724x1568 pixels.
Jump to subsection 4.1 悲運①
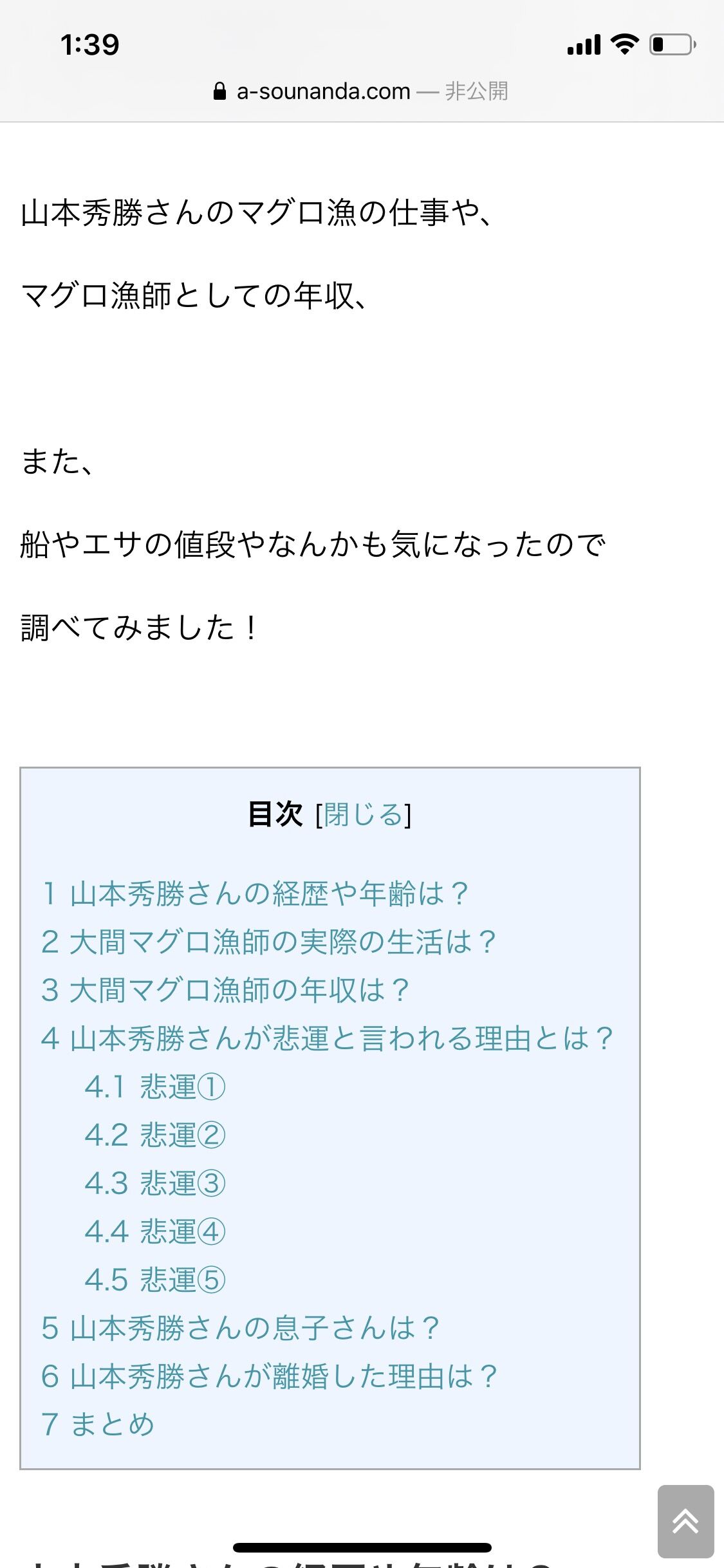coord(155,1087)
